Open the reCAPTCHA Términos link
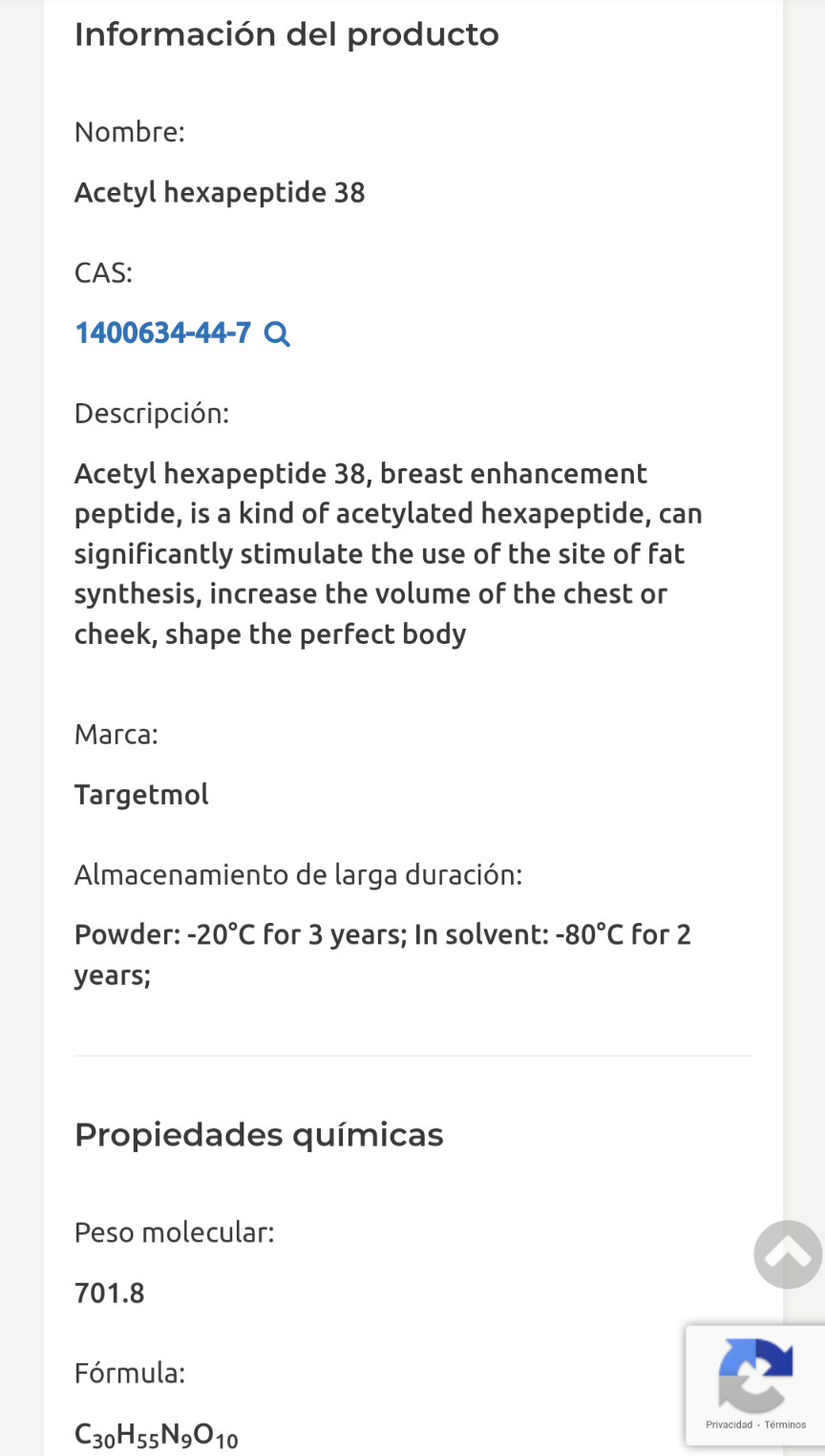825x1456 pixels. [785, 1424]
